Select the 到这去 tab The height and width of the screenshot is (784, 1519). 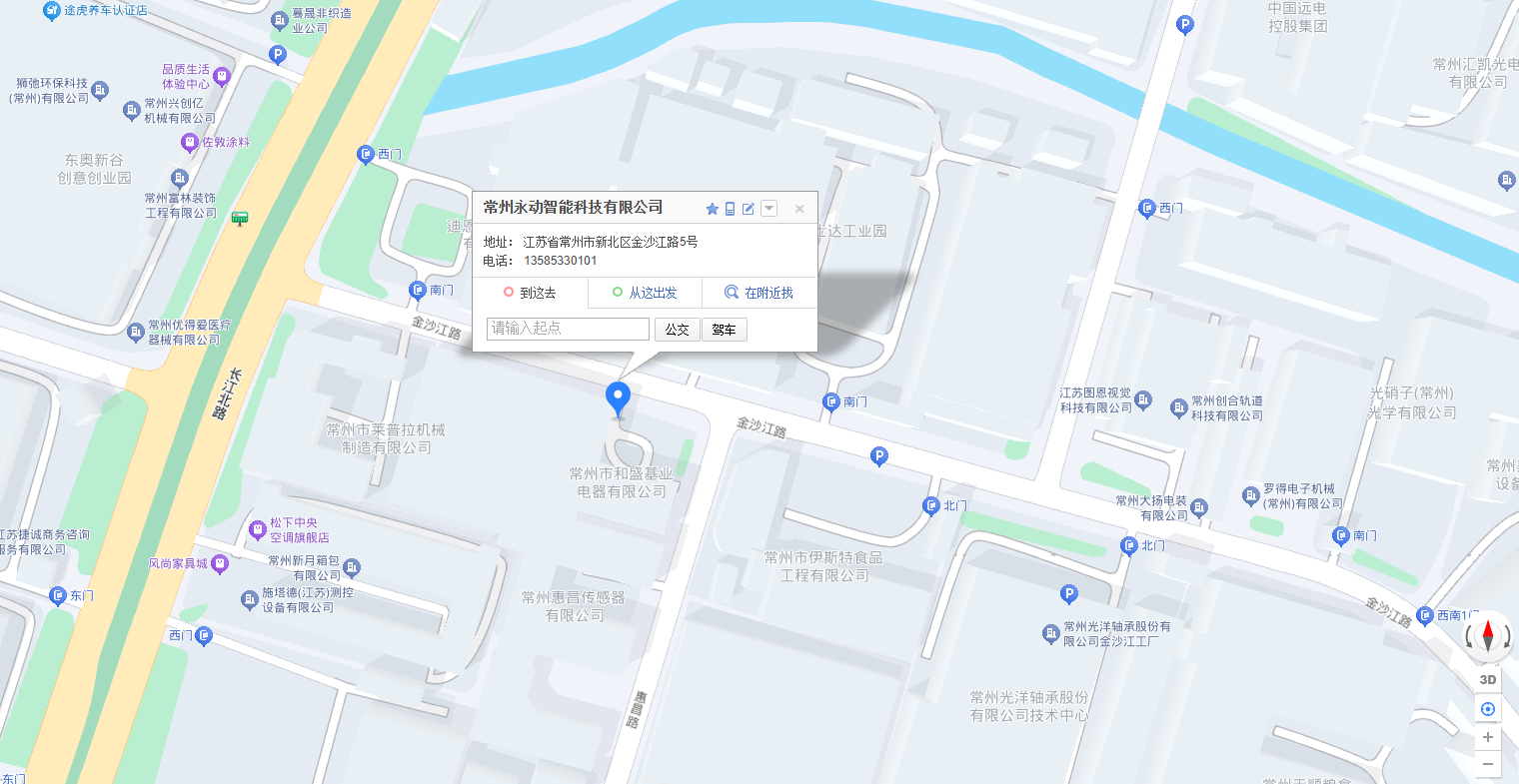pyautogui.click(x=530, y=293)
